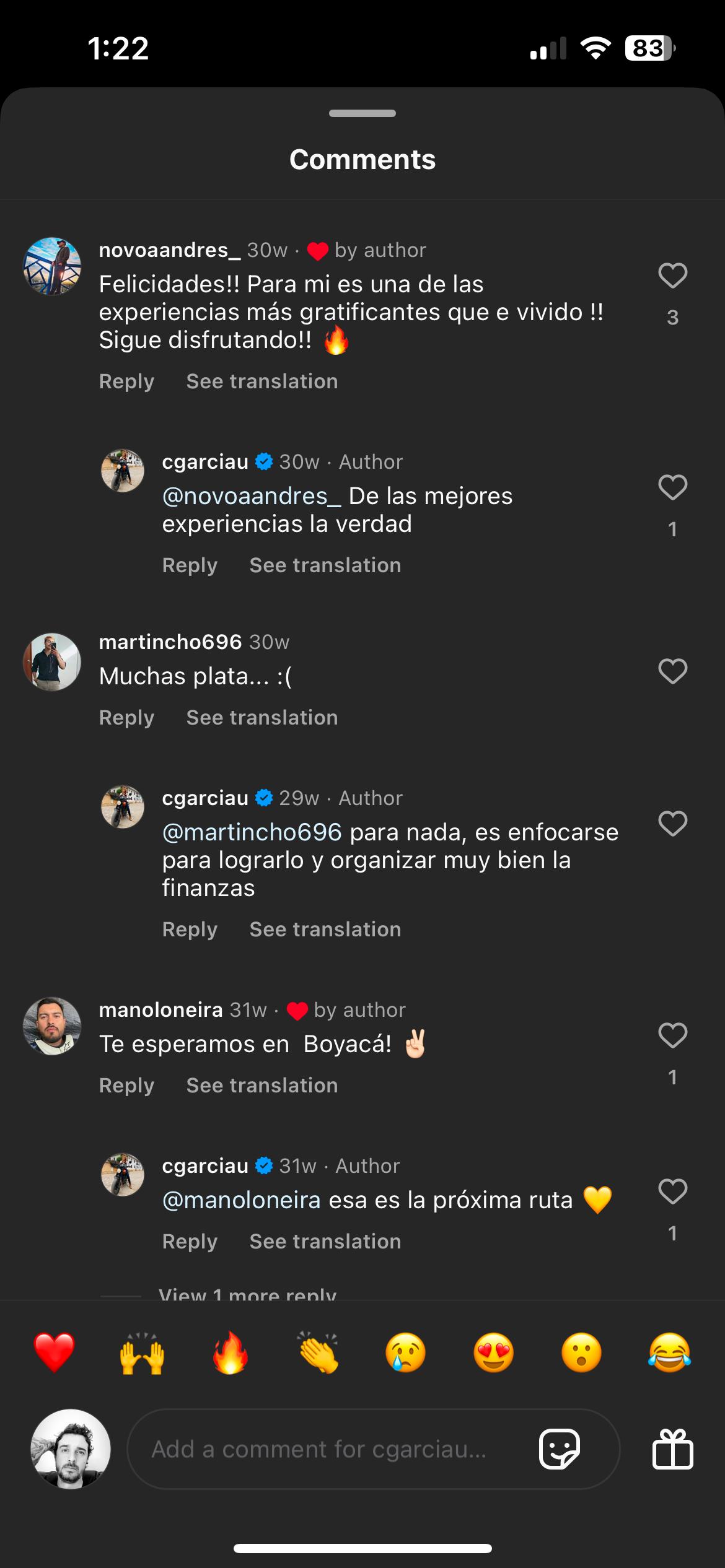Viewport: 725px width, 1568px height.
Task: Expand View 1 more reply
Action: click(247, 1293)
